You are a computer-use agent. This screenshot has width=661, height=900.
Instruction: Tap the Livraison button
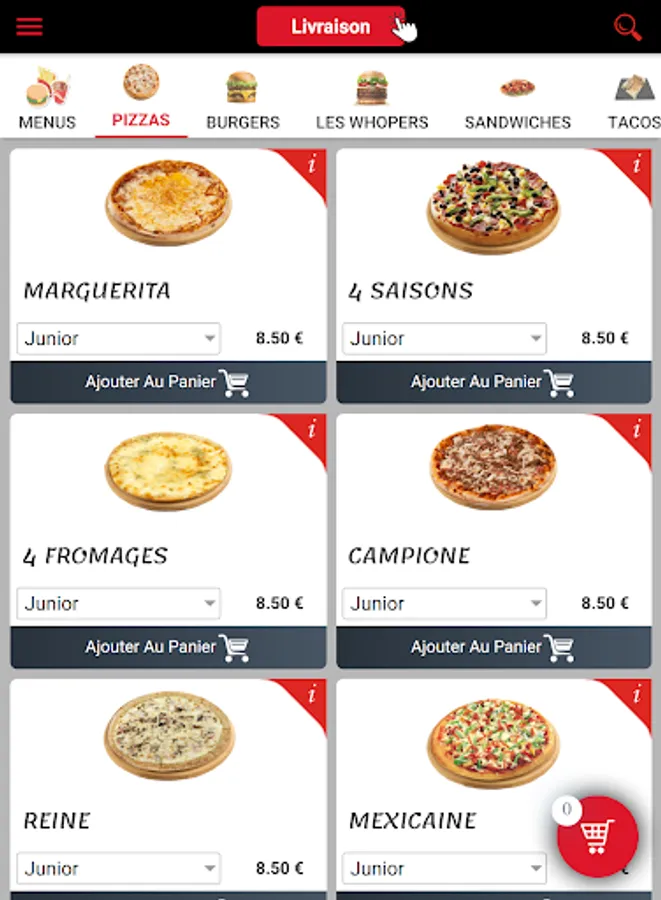330,27
